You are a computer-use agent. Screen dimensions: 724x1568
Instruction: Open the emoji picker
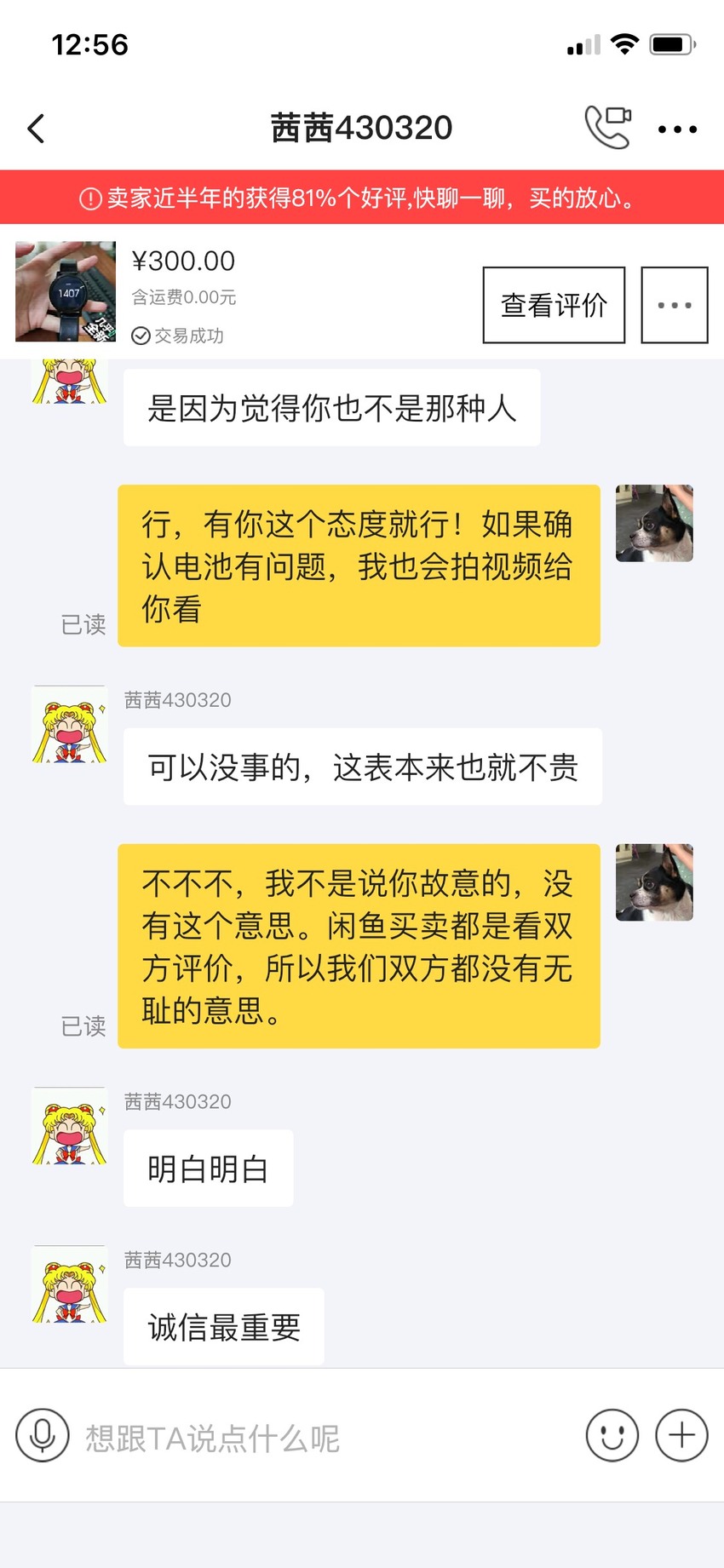tap(612, 1435)
